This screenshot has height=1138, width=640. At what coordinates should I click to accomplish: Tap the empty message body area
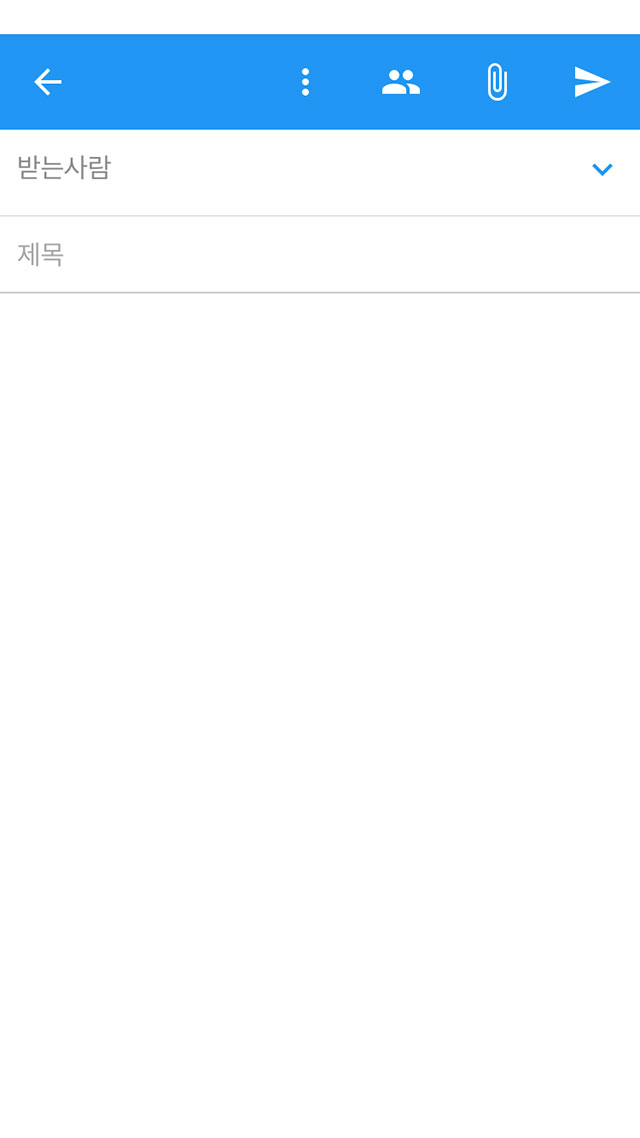[x=320, y=715]
